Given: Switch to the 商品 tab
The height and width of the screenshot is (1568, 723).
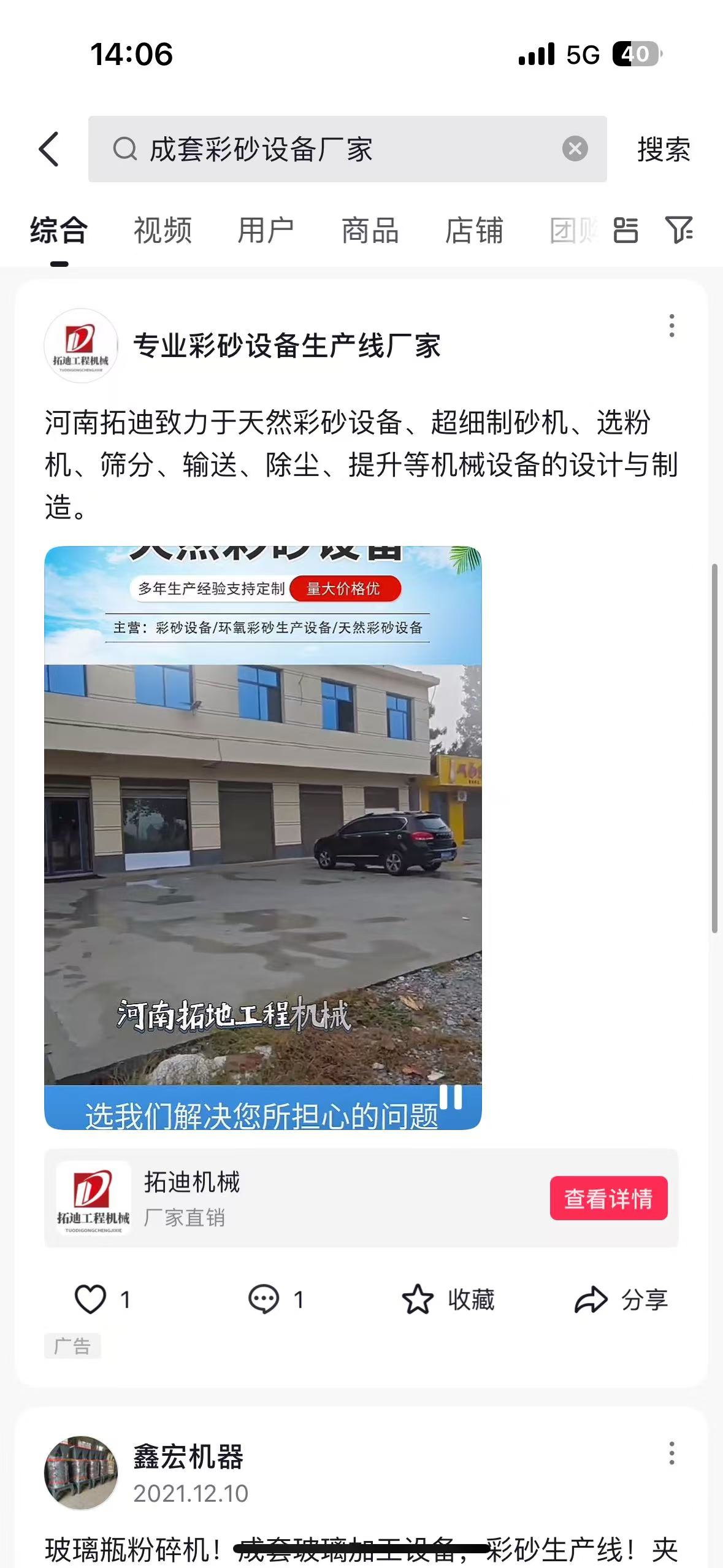Looking at the screenshot, I should tap(370, 231).
